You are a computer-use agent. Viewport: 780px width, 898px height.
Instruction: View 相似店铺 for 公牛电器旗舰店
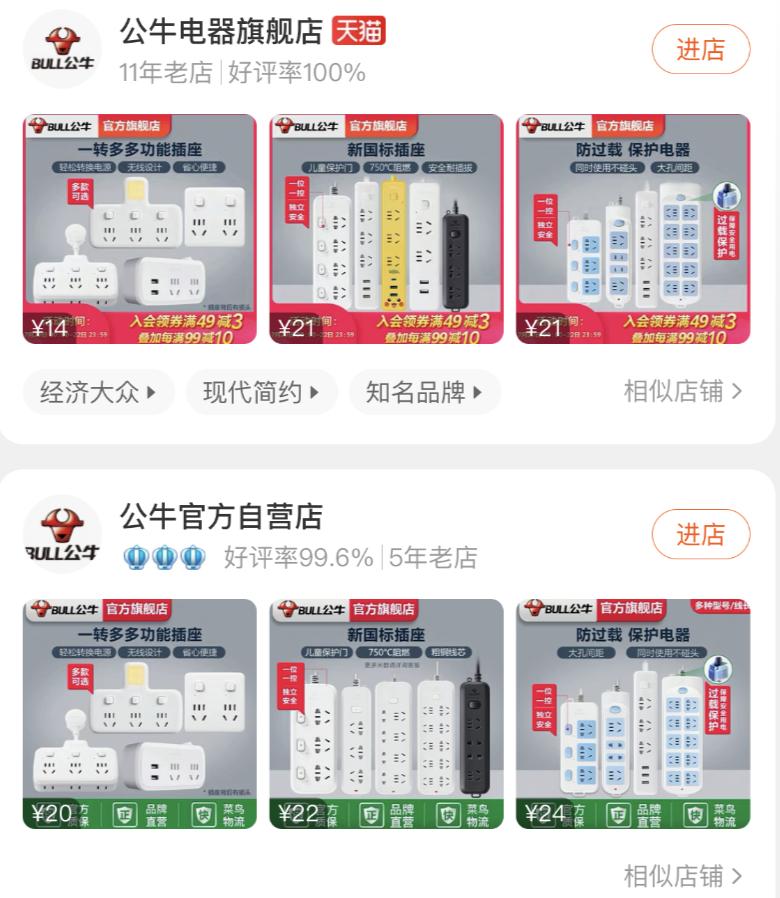coord(683,392)
